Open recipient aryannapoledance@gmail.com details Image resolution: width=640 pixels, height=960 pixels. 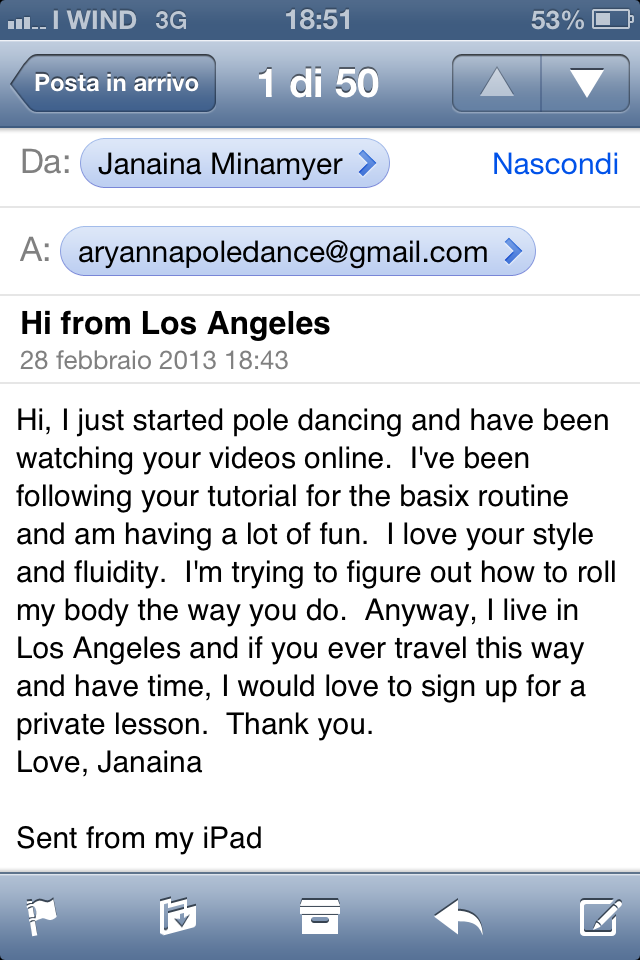(x=297, y=252)
